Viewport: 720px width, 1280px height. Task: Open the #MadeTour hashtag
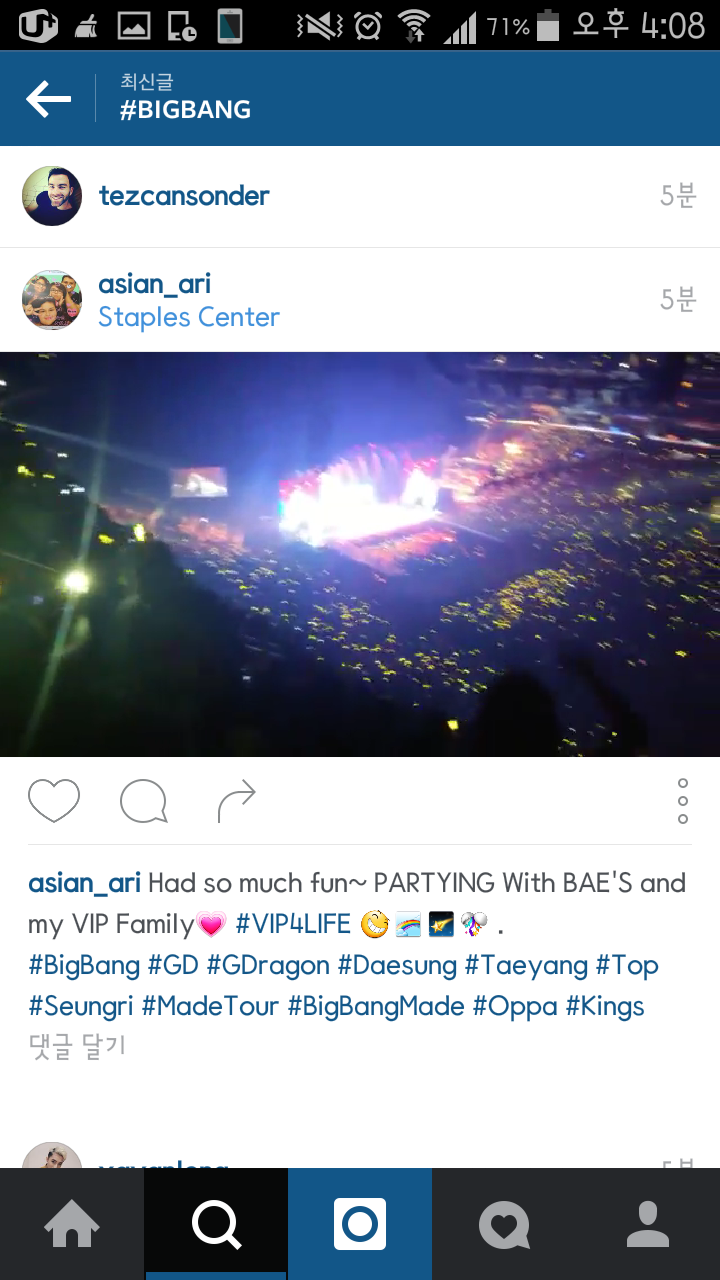pos(211,1006)
